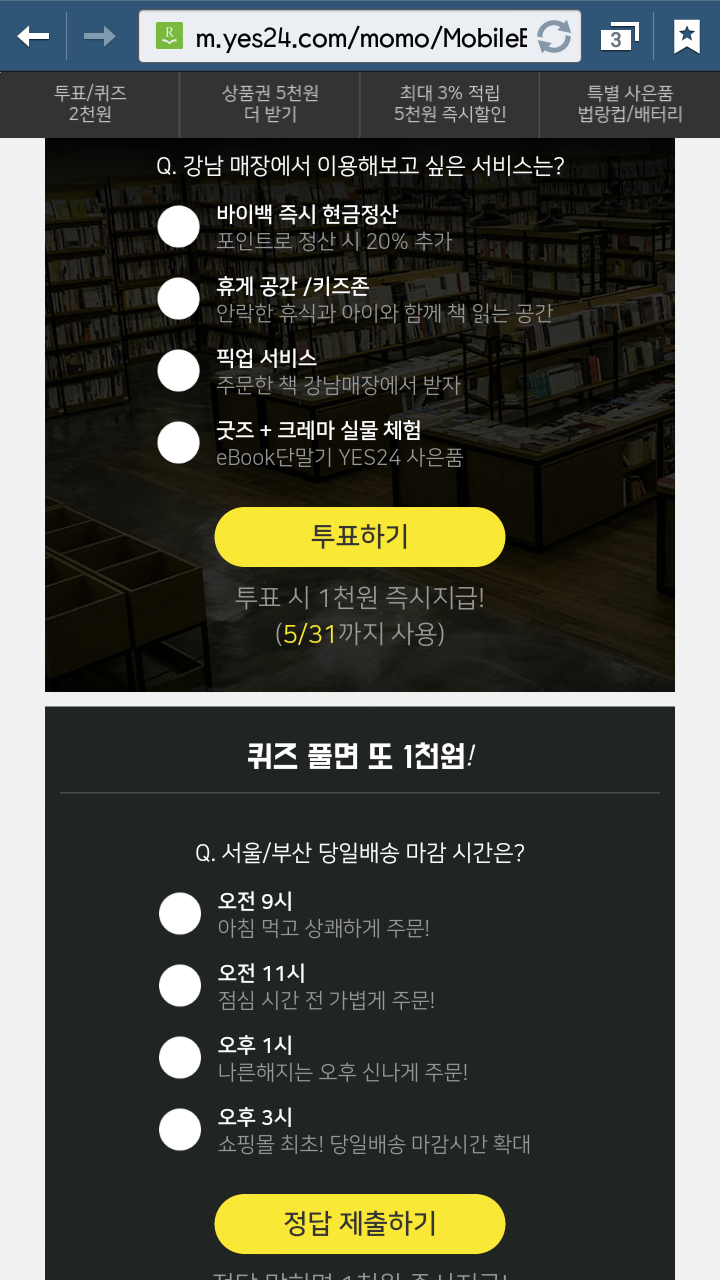Submit vote with 투표하기 button

click(x=360, y=537)
